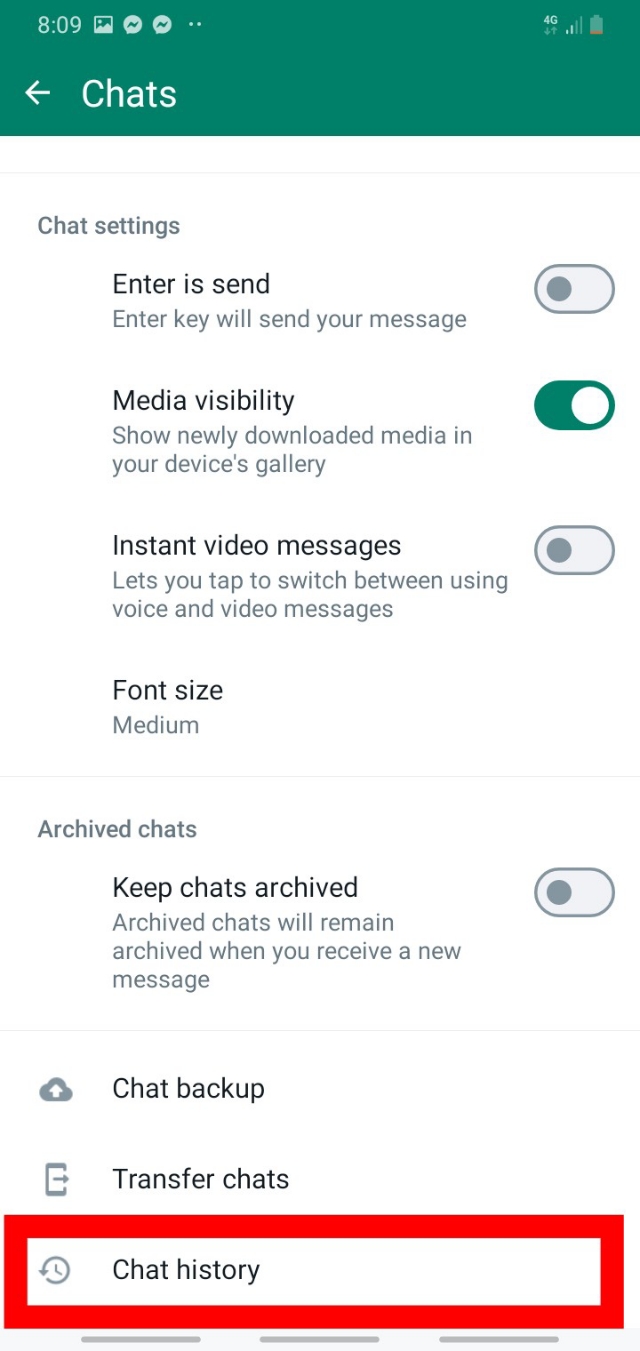Image resolution: width=640 pixels, height=1351 pixels.
Task: Open Chat backup
Action: click(188, 1089)
